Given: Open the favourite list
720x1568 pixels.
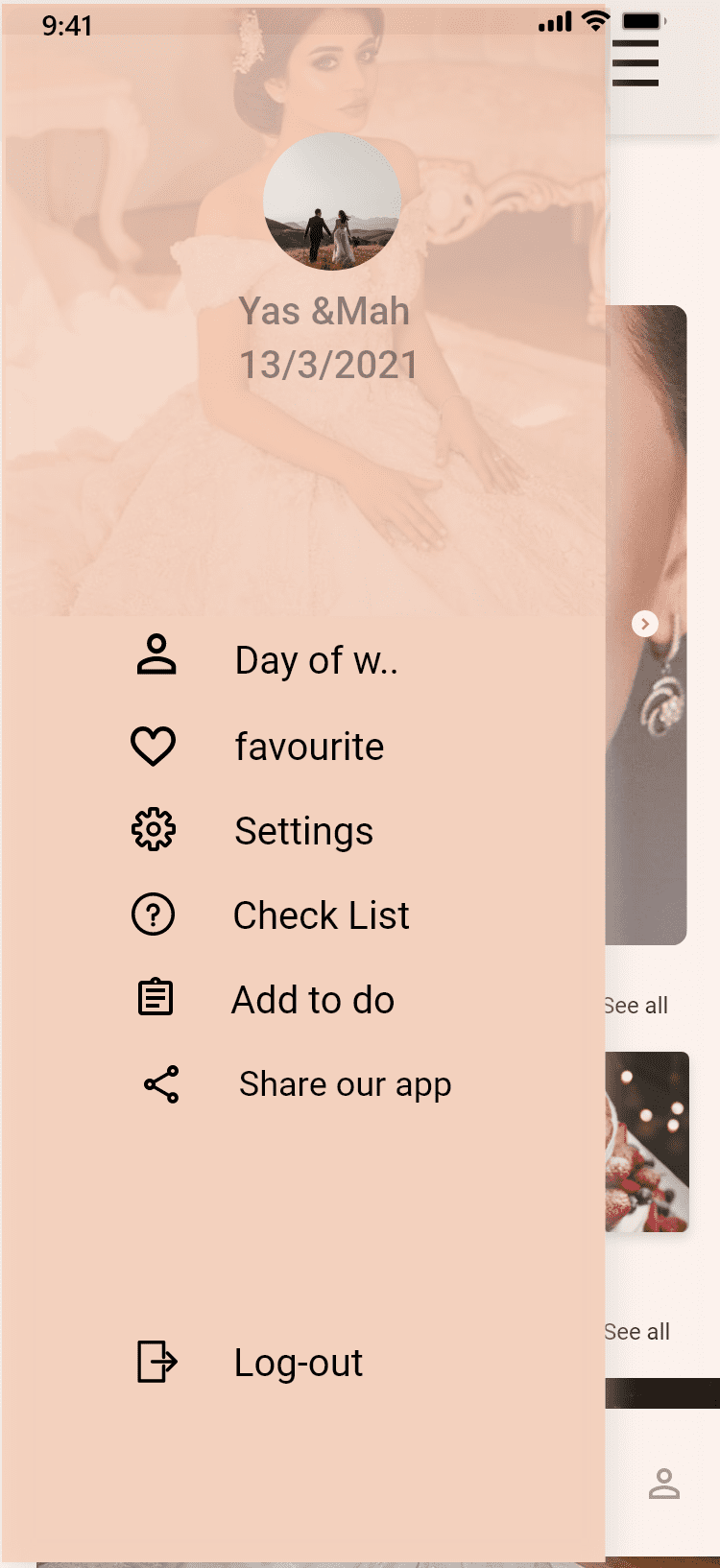Looking at the screenshot, I should 257,746.
